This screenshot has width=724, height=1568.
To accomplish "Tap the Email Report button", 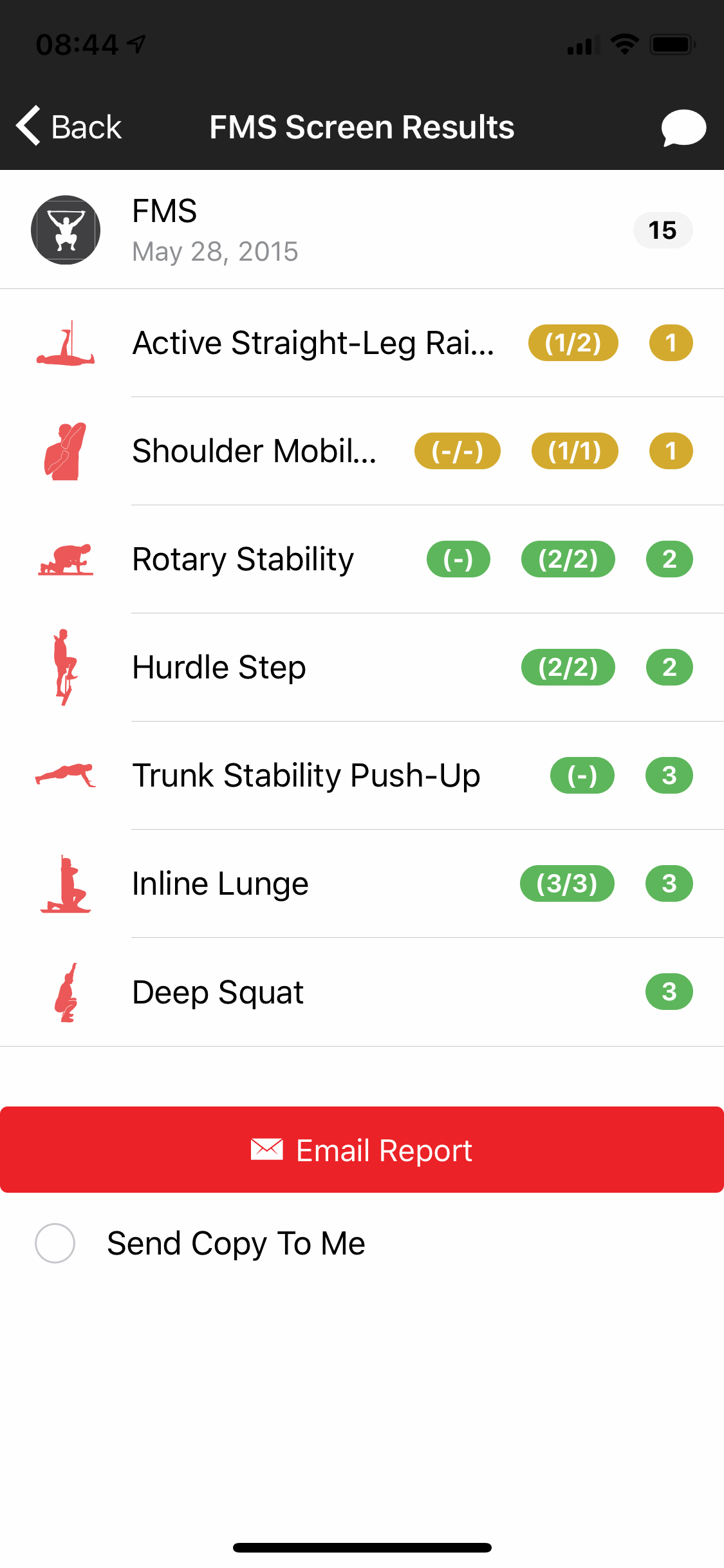I will click(x=362, y=1150).
